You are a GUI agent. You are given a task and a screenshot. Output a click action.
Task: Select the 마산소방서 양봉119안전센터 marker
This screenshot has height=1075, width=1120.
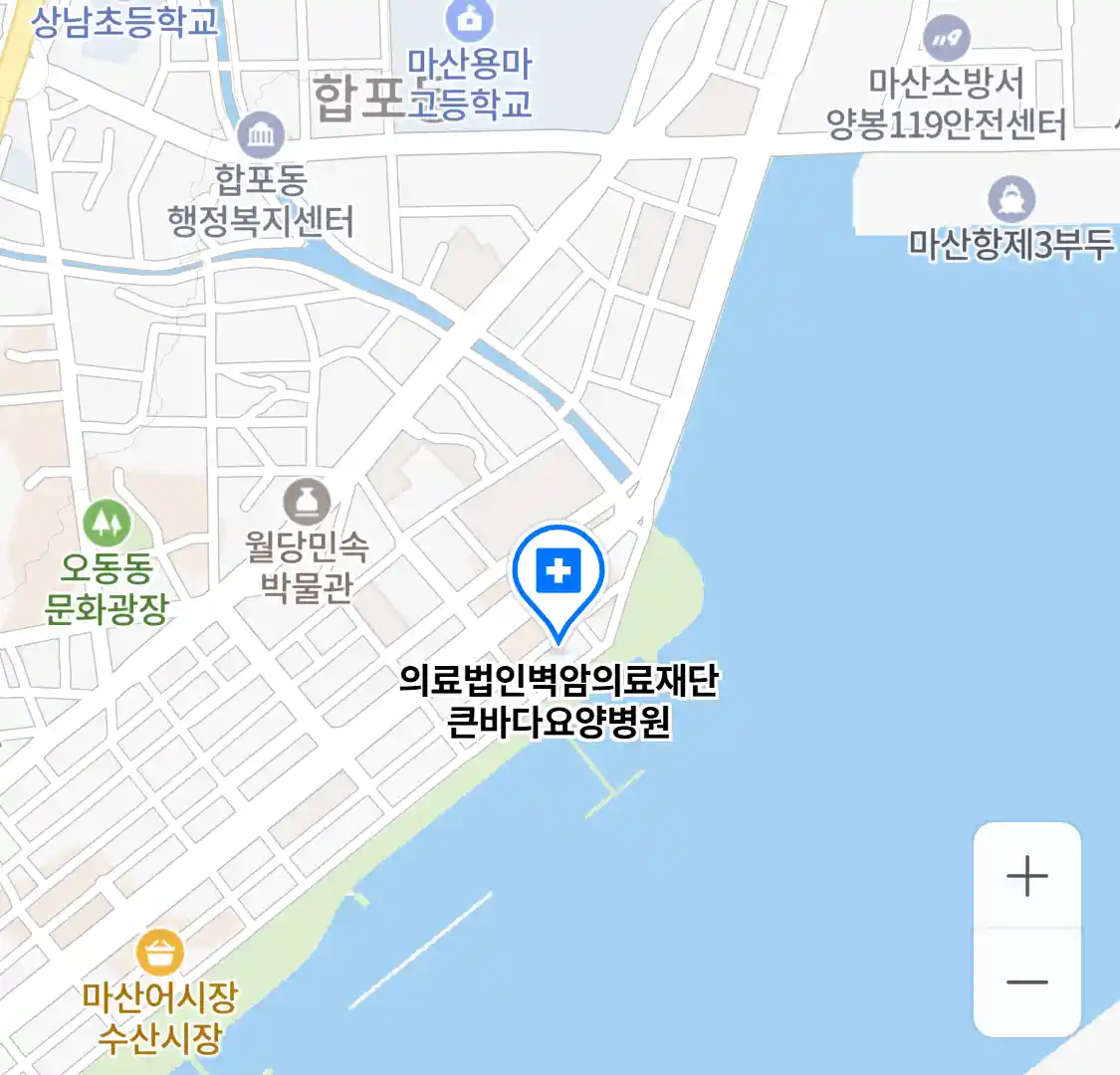pyautogui.click(x=945, y=40)
